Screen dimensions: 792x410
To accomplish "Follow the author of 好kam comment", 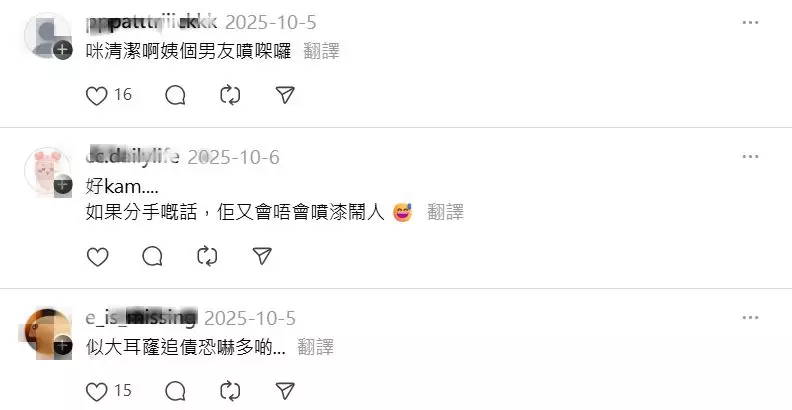I will point(63,185).
